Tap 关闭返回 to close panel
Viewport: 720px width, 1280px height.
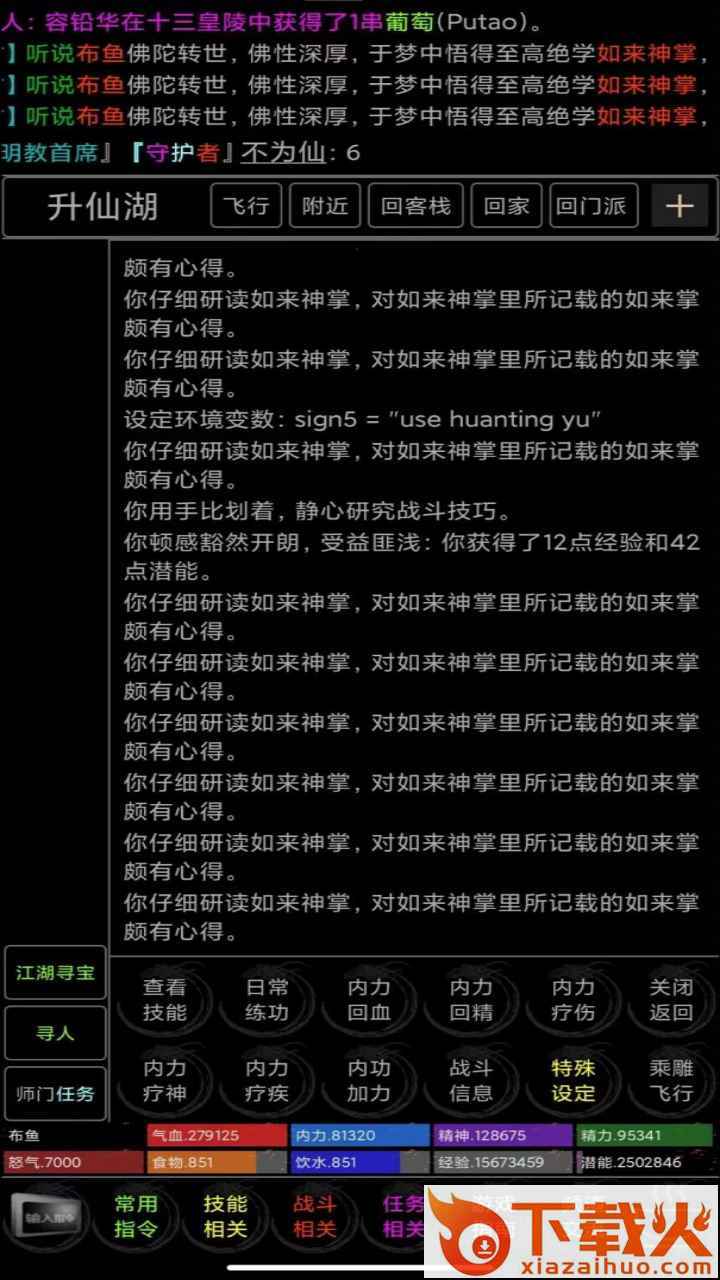tap(671, 999)
